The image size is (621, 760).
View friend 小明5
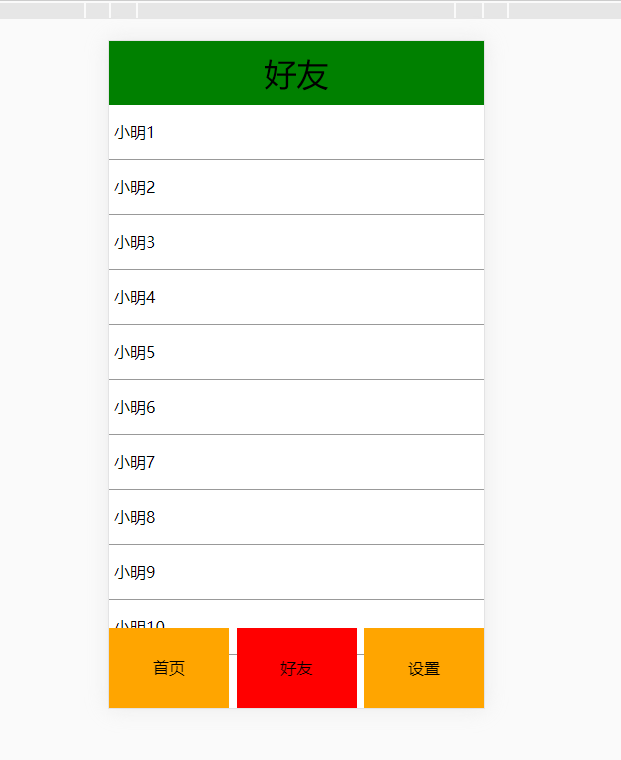(296, 352)
